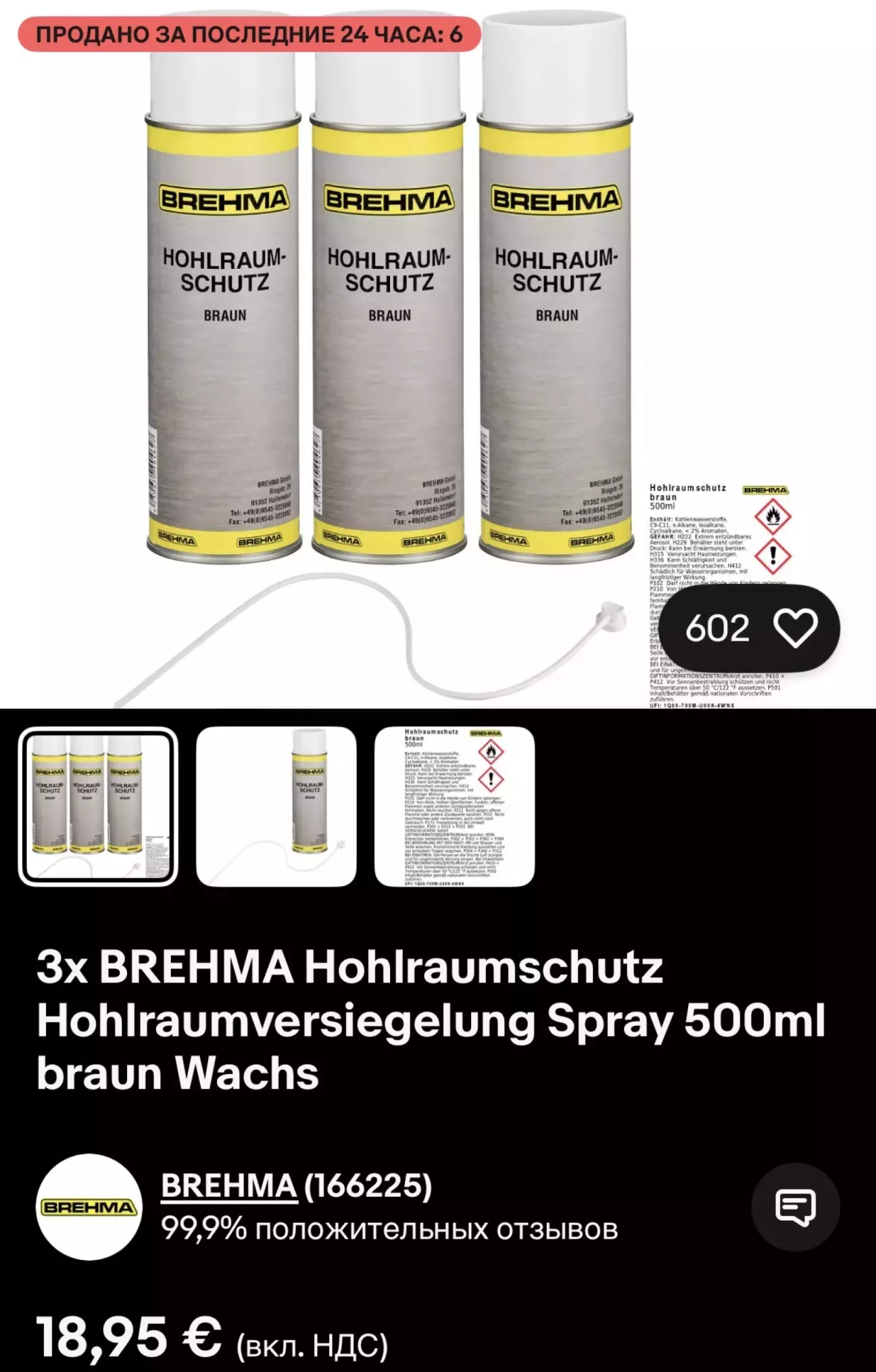Select thumbnail with hazard label text
Image resolution: width=876 pixels, height=1372 pixels.
[x=454, y=806]
